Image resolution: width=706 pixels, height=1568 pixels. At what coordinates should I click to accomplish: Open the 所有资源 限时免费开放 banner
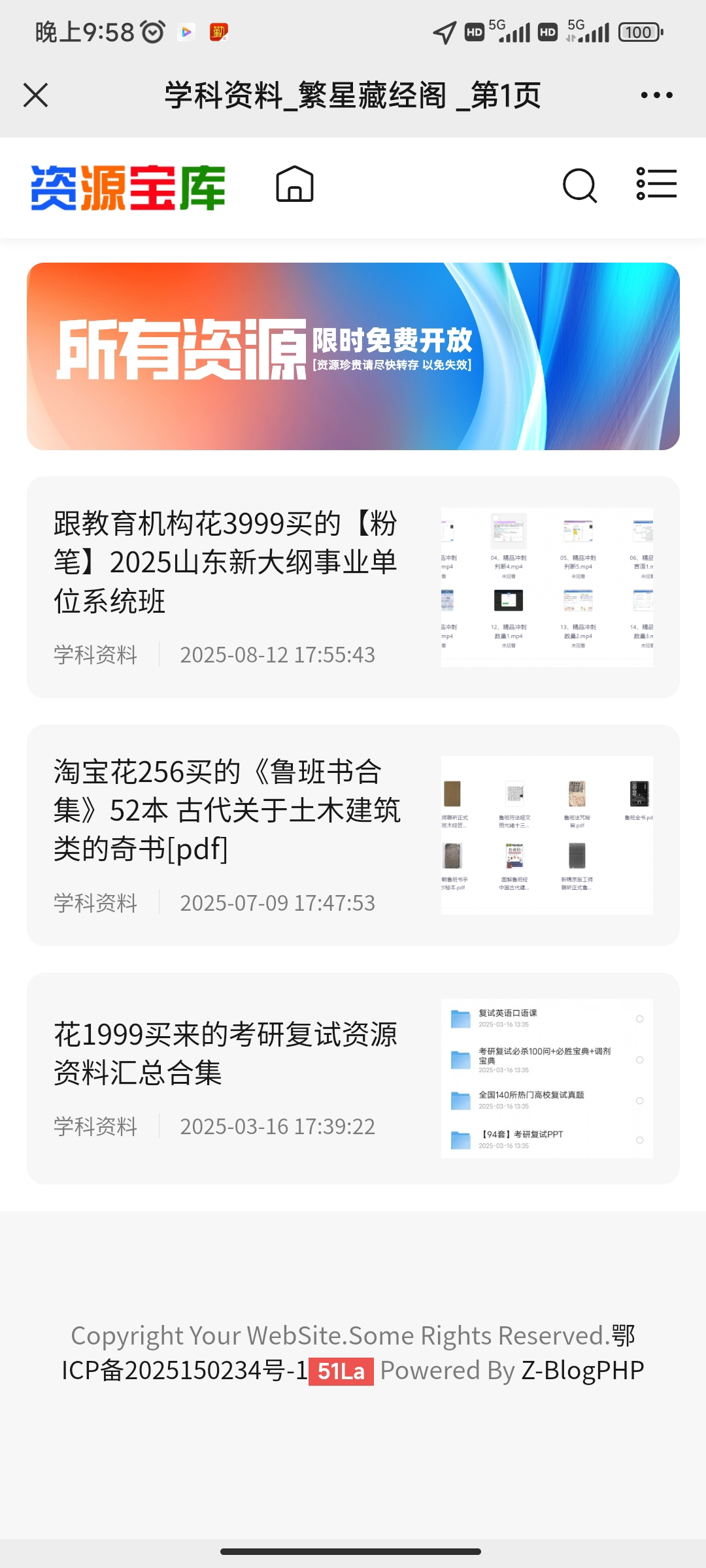(353, 356)
